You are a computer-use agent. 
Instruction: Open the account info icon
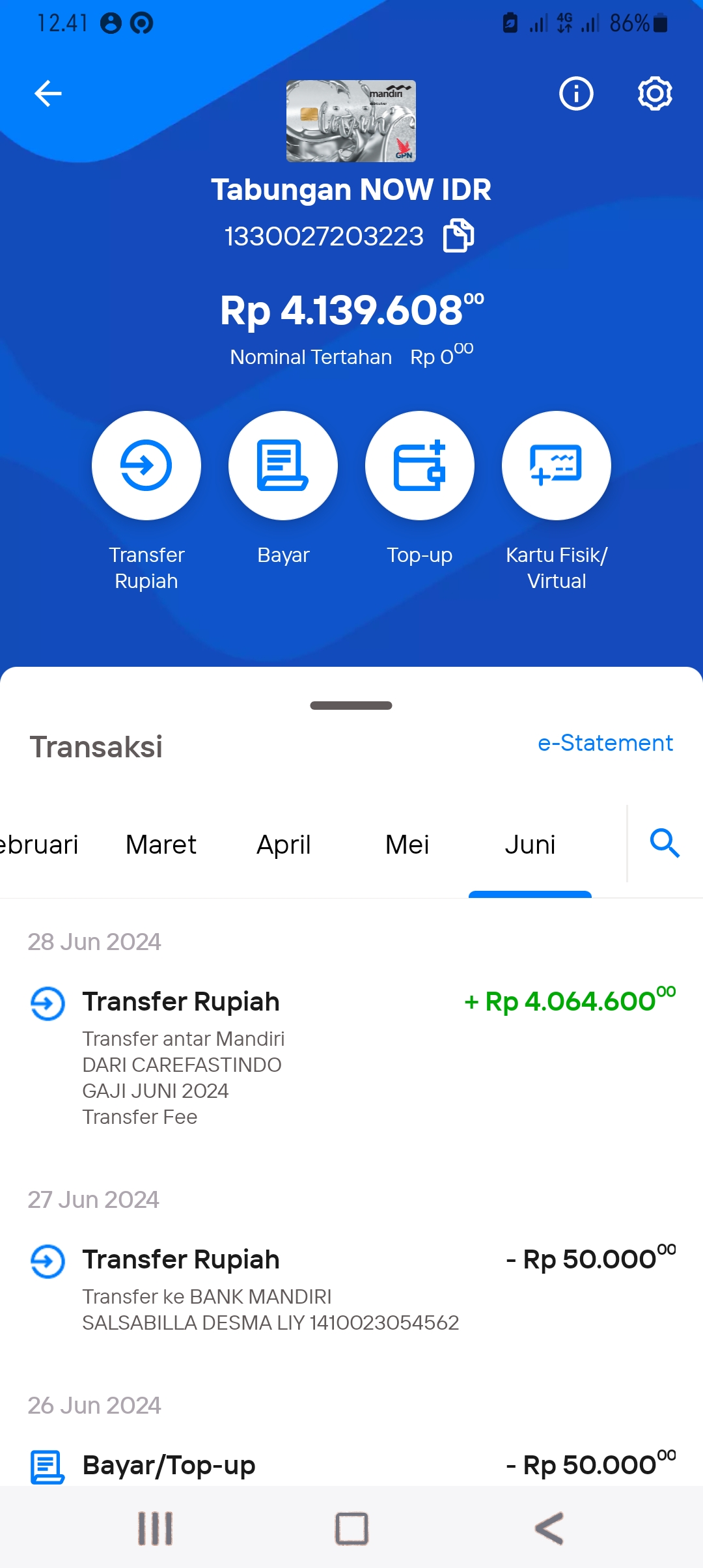coord(576,94)
